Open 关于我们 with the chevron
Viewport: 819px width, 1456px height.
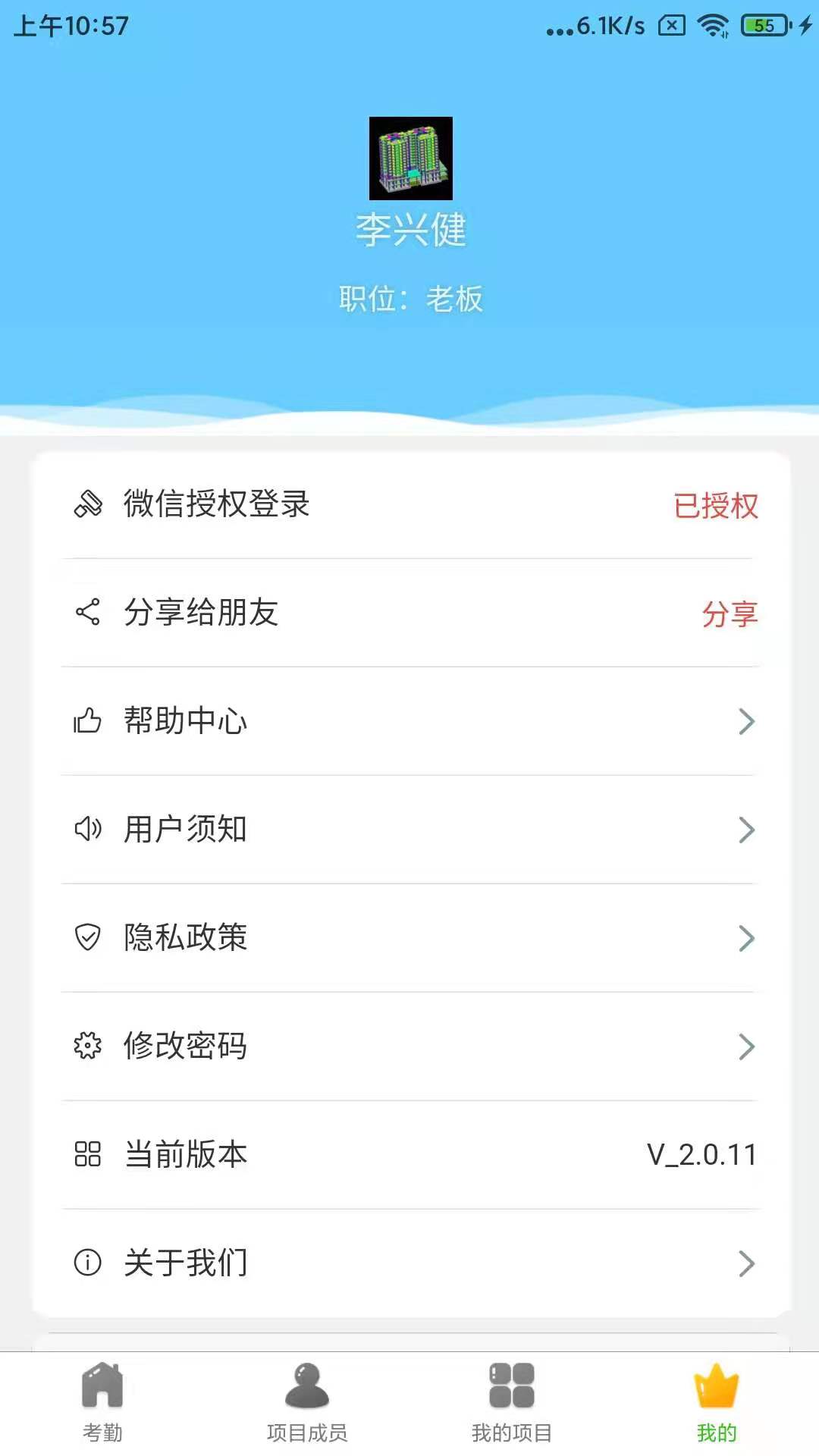(x=747, y=1263)
